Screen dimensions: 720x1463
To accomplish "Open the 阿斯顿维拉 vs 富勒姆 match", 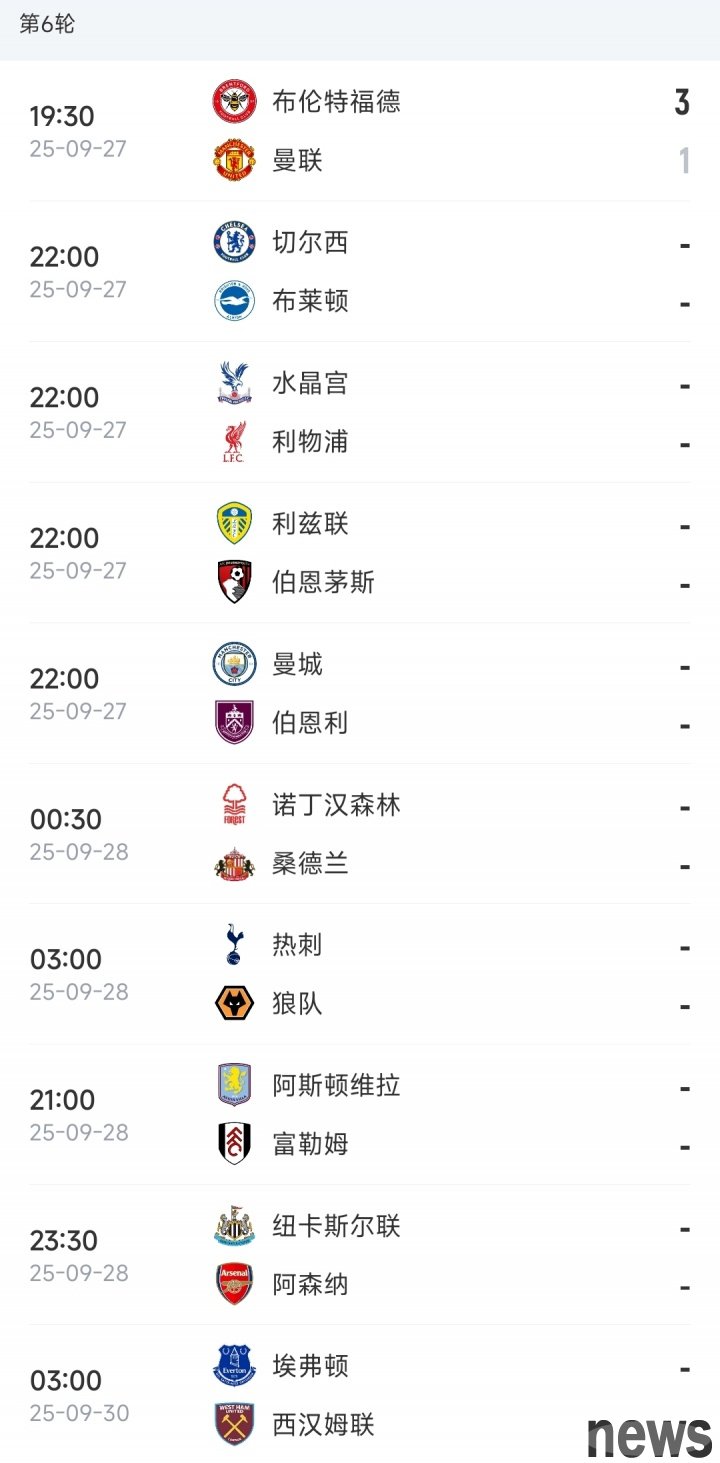I will pyautogui.click(x=360, y=1115).
